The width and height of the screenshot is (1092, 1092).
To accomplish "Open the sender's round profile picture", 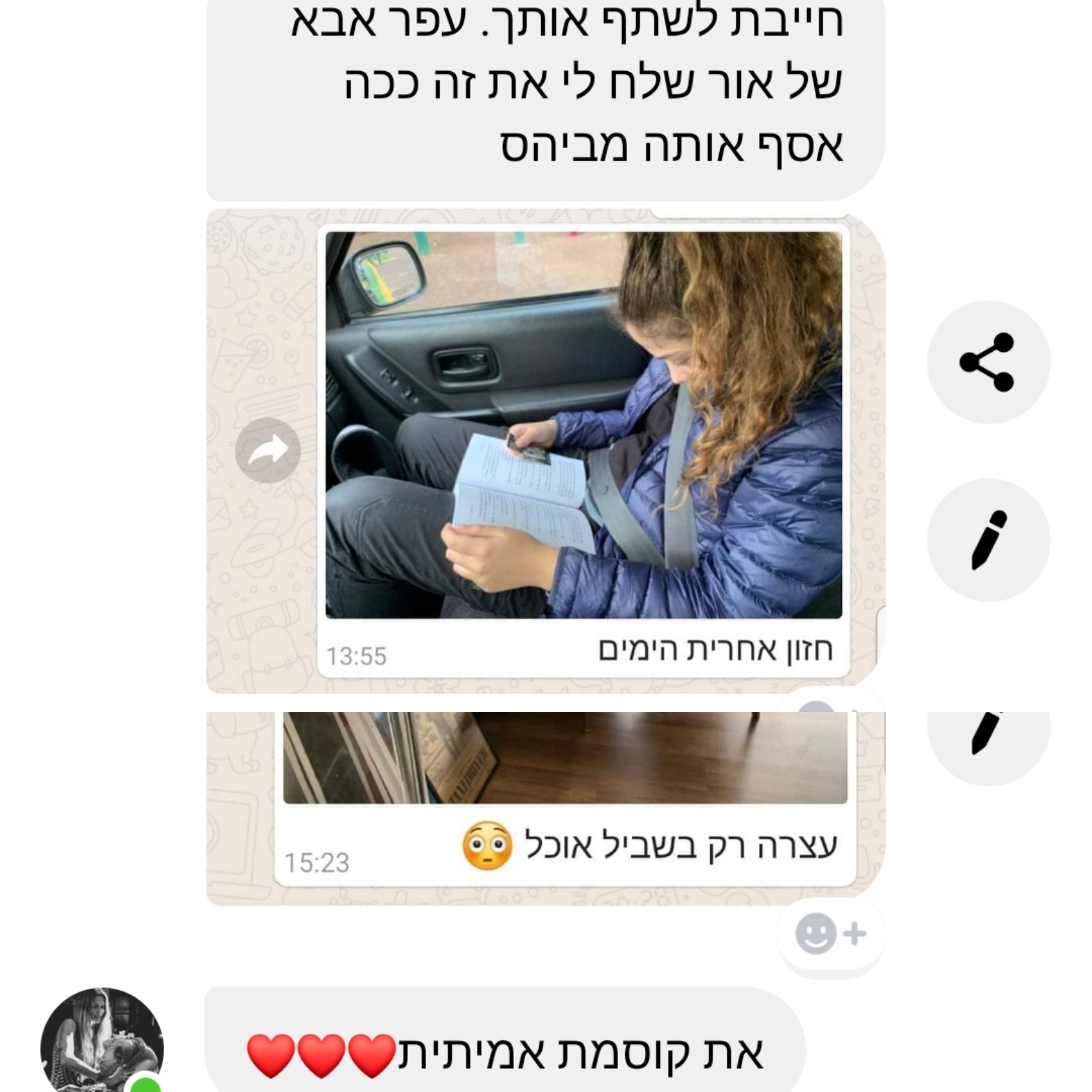I will pyautogui.click(x=102, y=1042).
